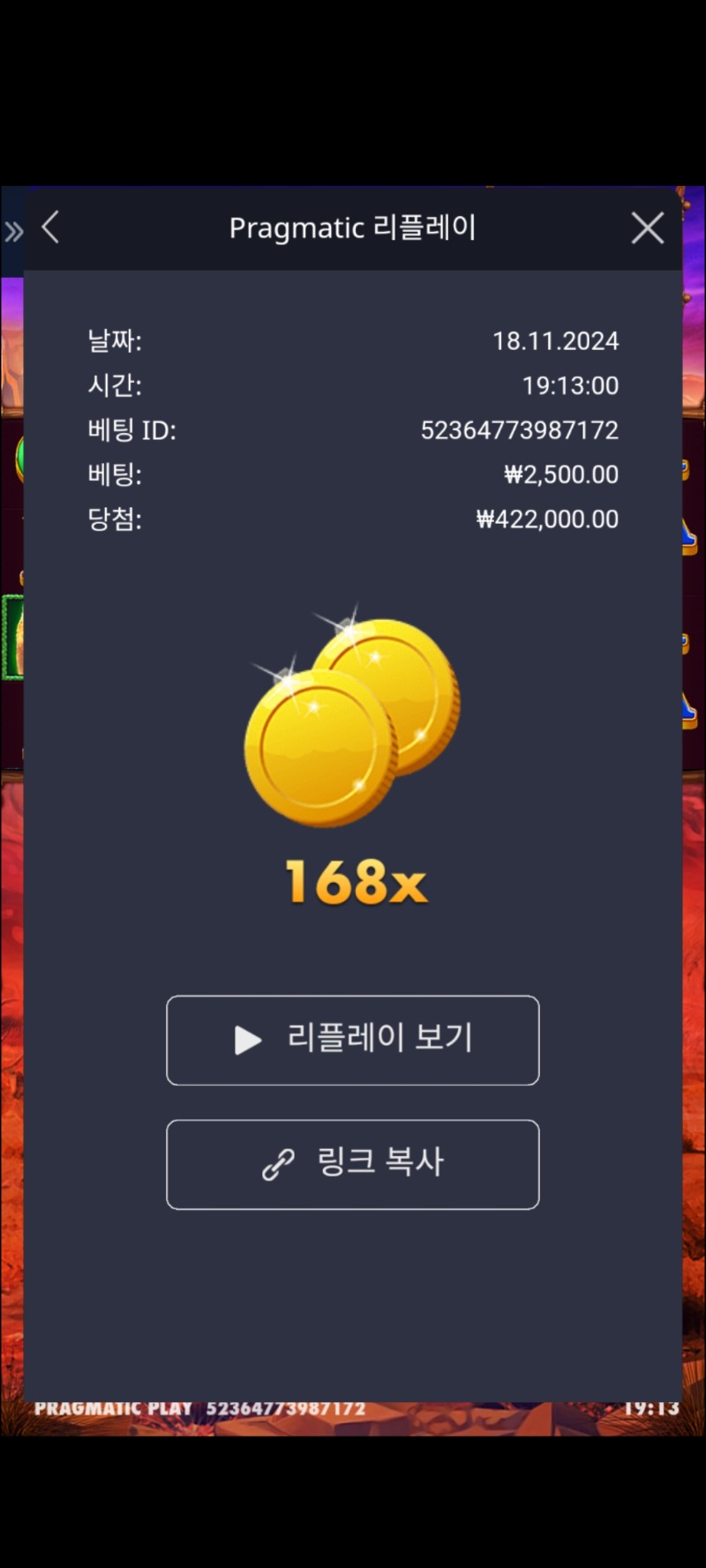This screenshot has width=706, height=1568.
Task: Go back with the left arrow
Action: point(51,228)
